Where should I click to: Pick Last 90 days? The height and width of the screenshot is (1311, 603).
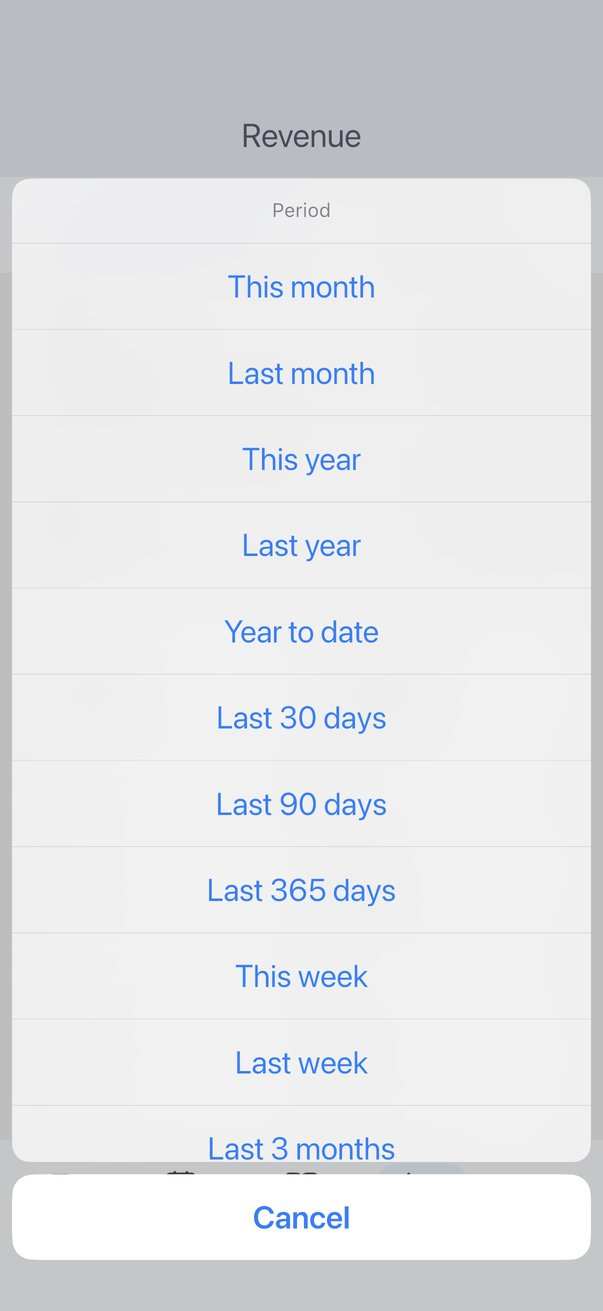click(x=301, y=804)
